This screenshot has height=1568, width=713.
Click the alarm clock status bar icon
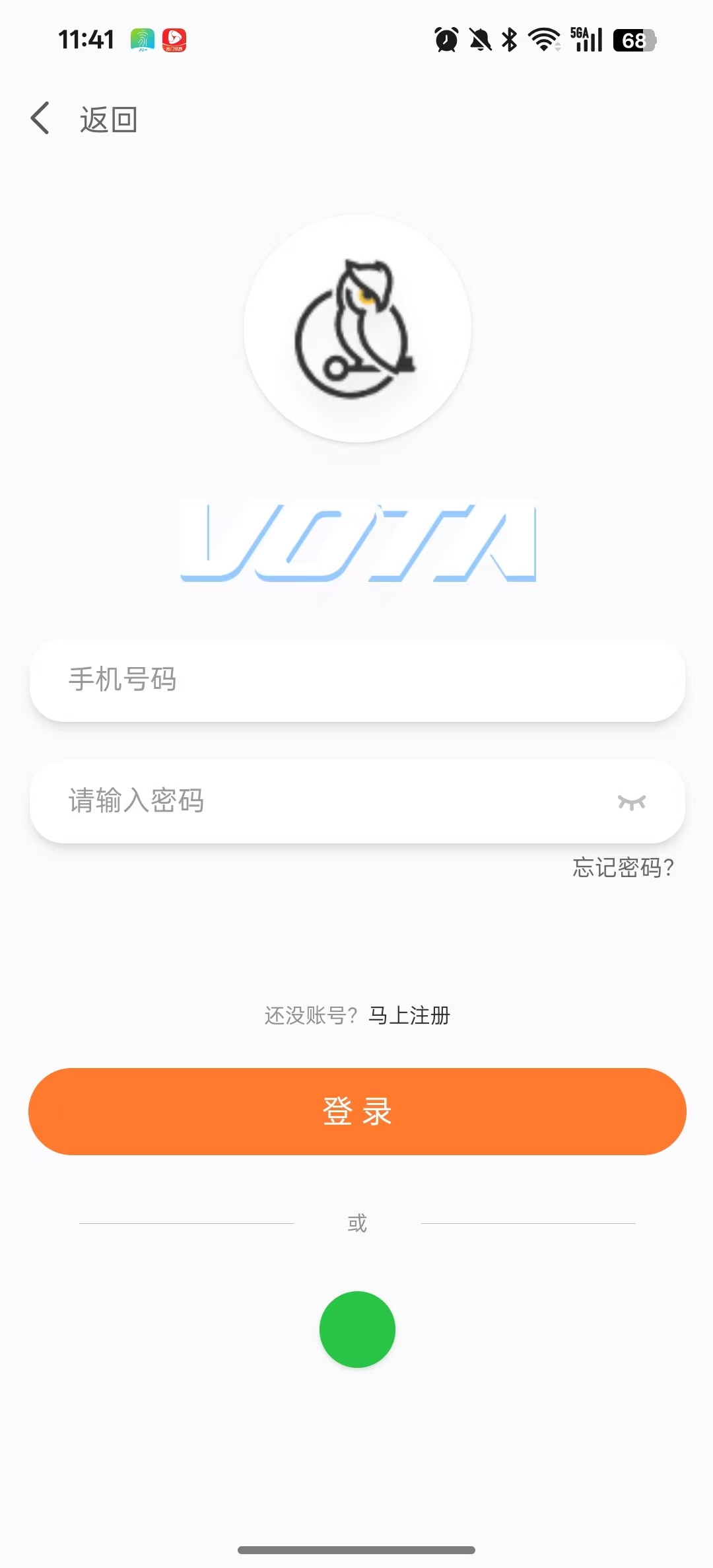[446, 41]
